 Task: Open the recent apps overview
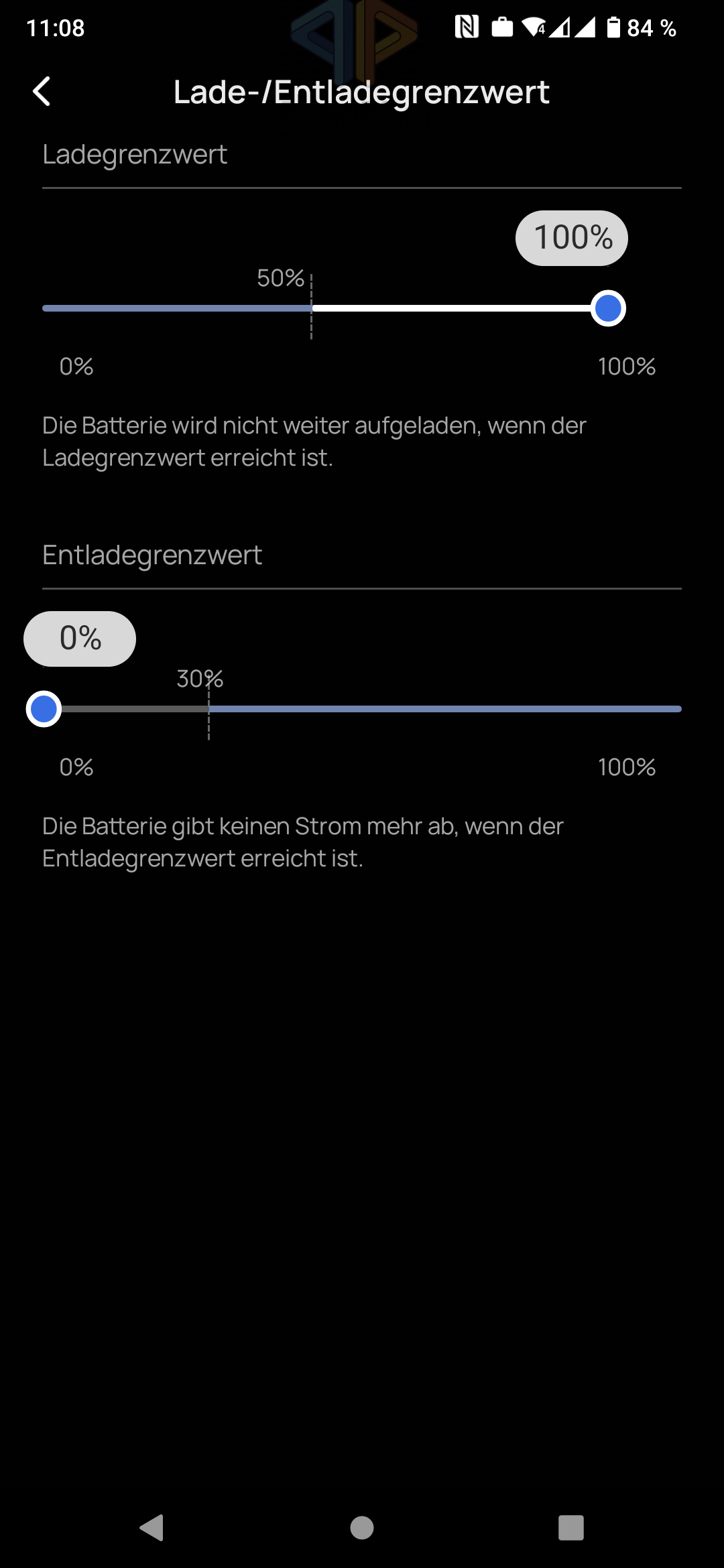(x=571, y=1528)
